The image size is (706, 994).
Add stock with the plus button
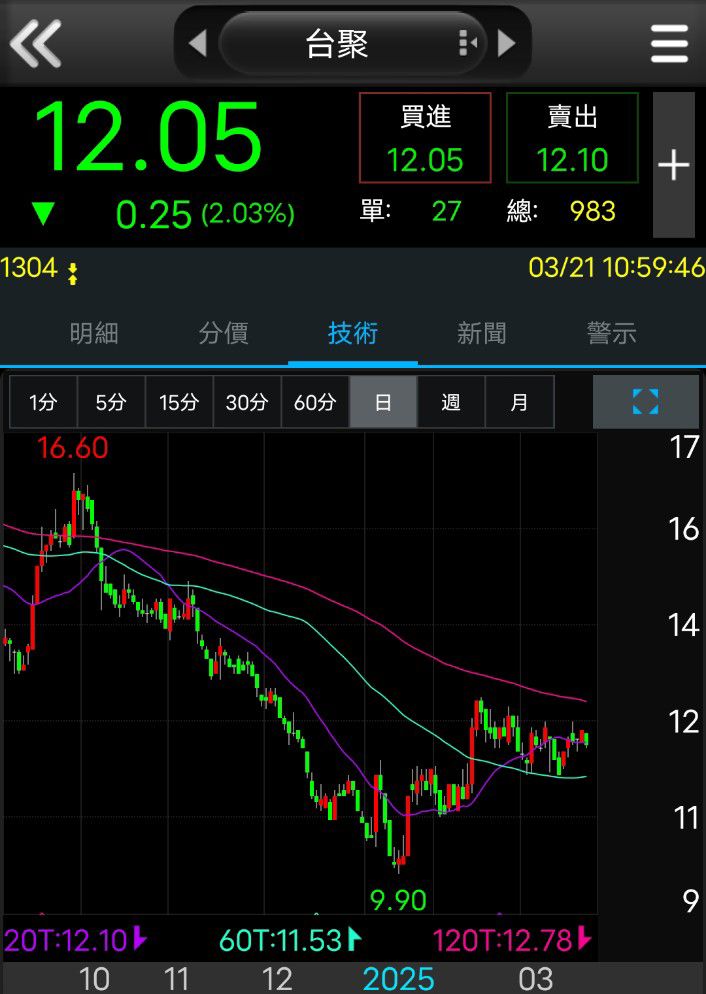(x=673, y=165)
